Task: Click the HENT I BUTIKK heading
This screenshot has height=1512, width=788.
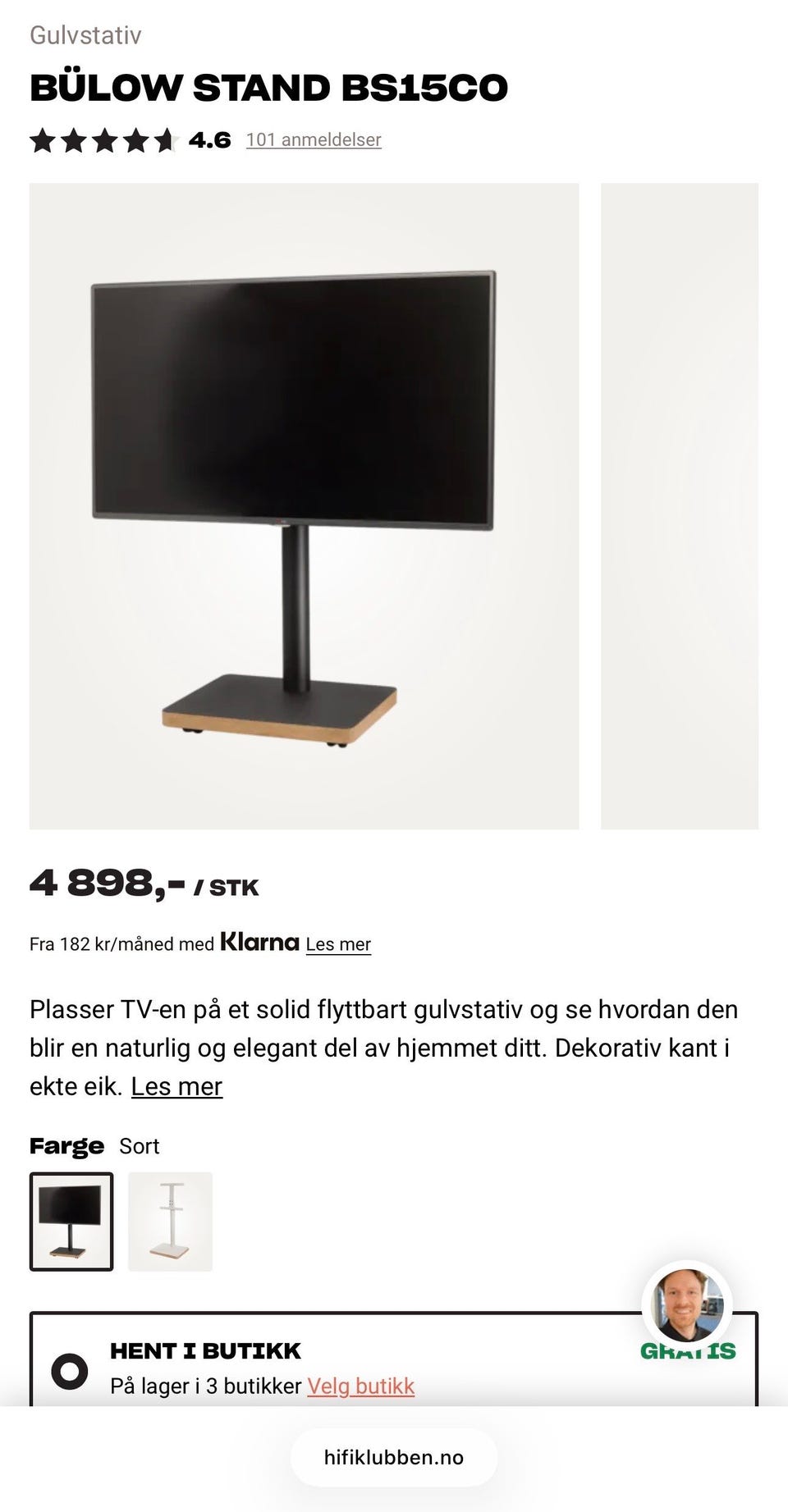Action: pyautogui.click(x=205, y=1350)
